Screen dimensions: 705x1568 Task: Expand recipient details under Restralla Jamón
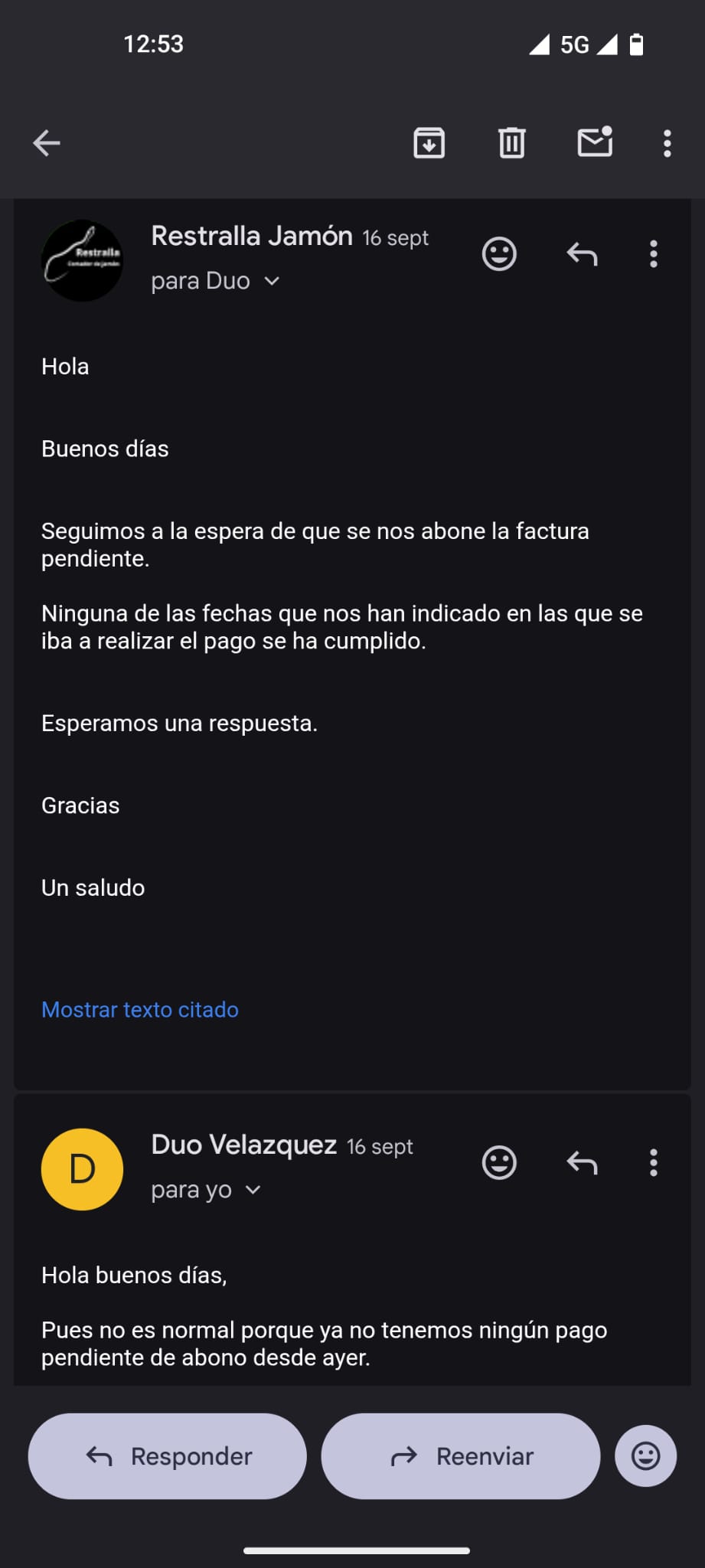(271, 281)
